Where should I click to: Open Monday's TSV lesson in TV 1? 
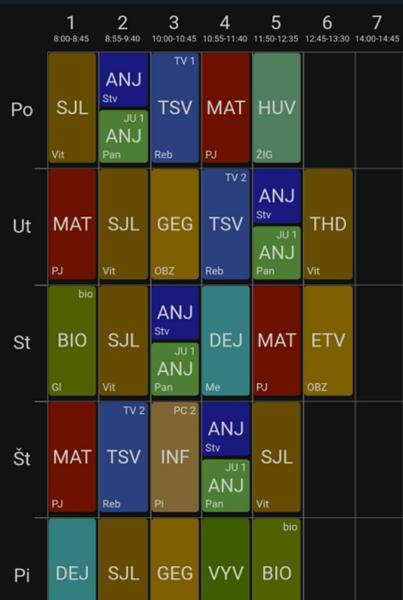coord(175,108)
